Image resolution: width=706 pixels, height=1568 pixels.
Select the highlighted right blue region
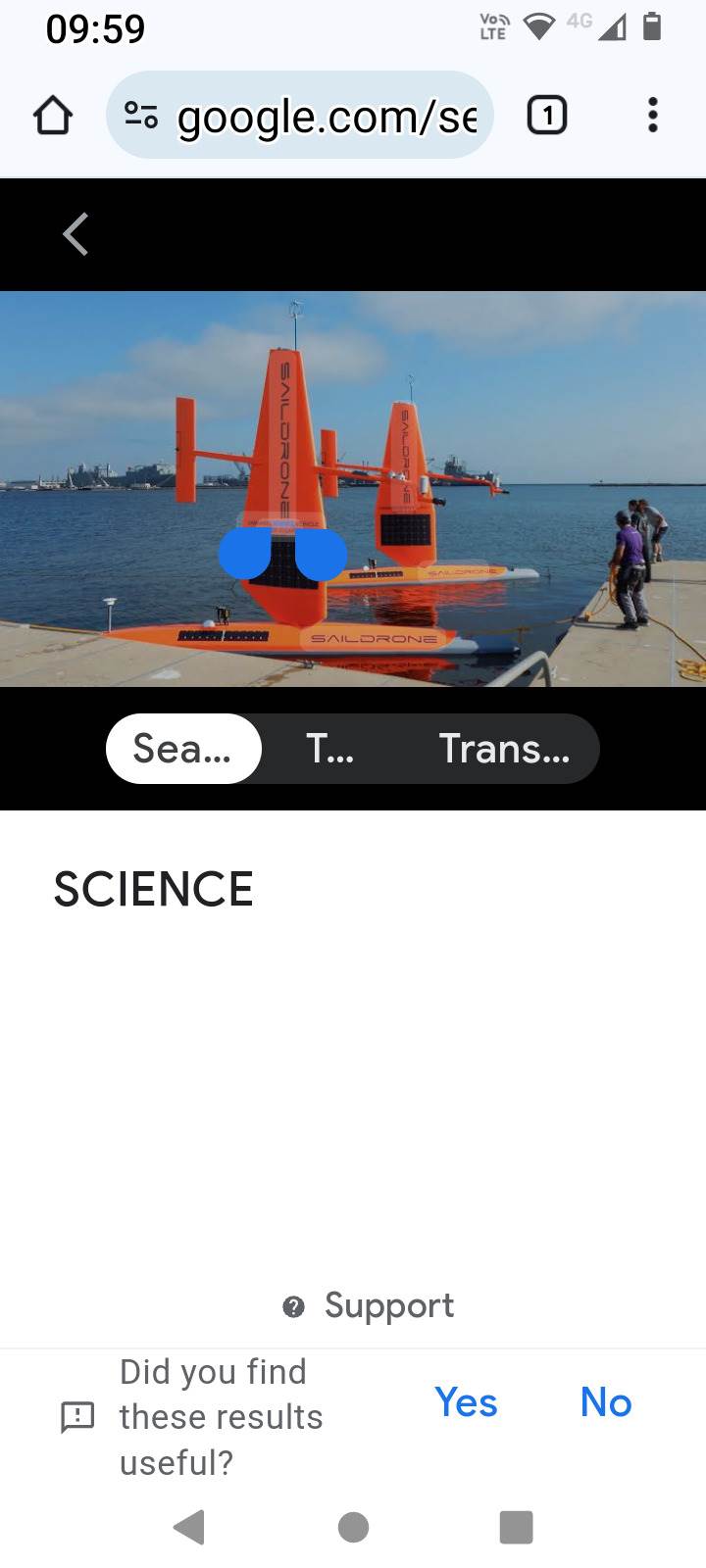coord(322,555)
